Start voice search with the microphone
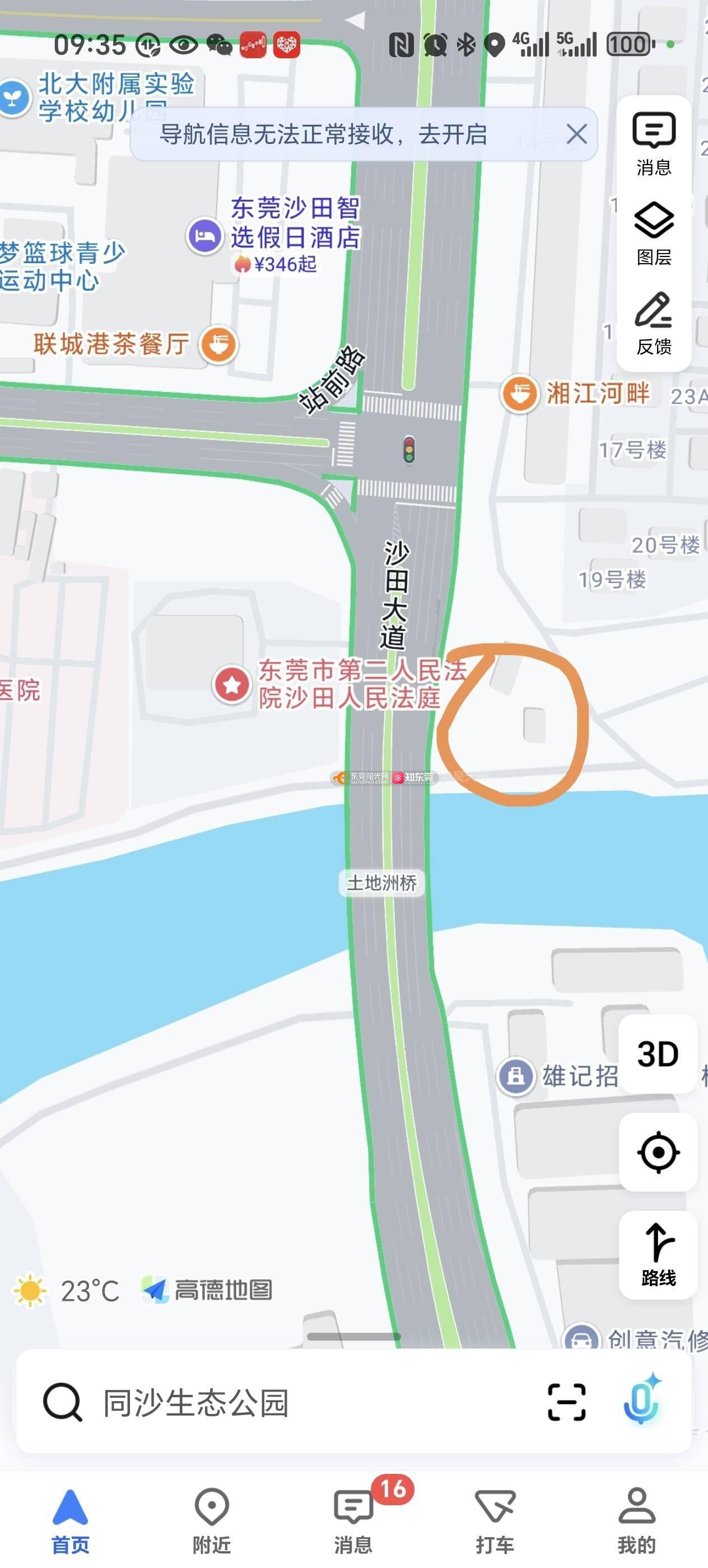Viewport: 708px width, 1568px height. (642, 1400)
